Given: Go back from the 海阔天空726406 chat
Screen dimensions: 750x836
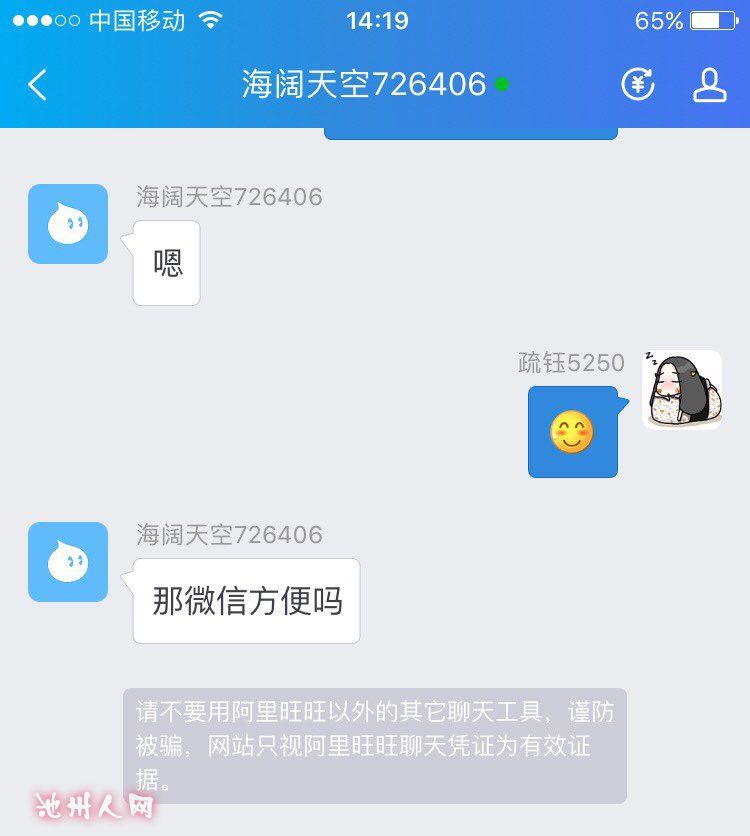Looking at the screenshot, I should 38,85.
